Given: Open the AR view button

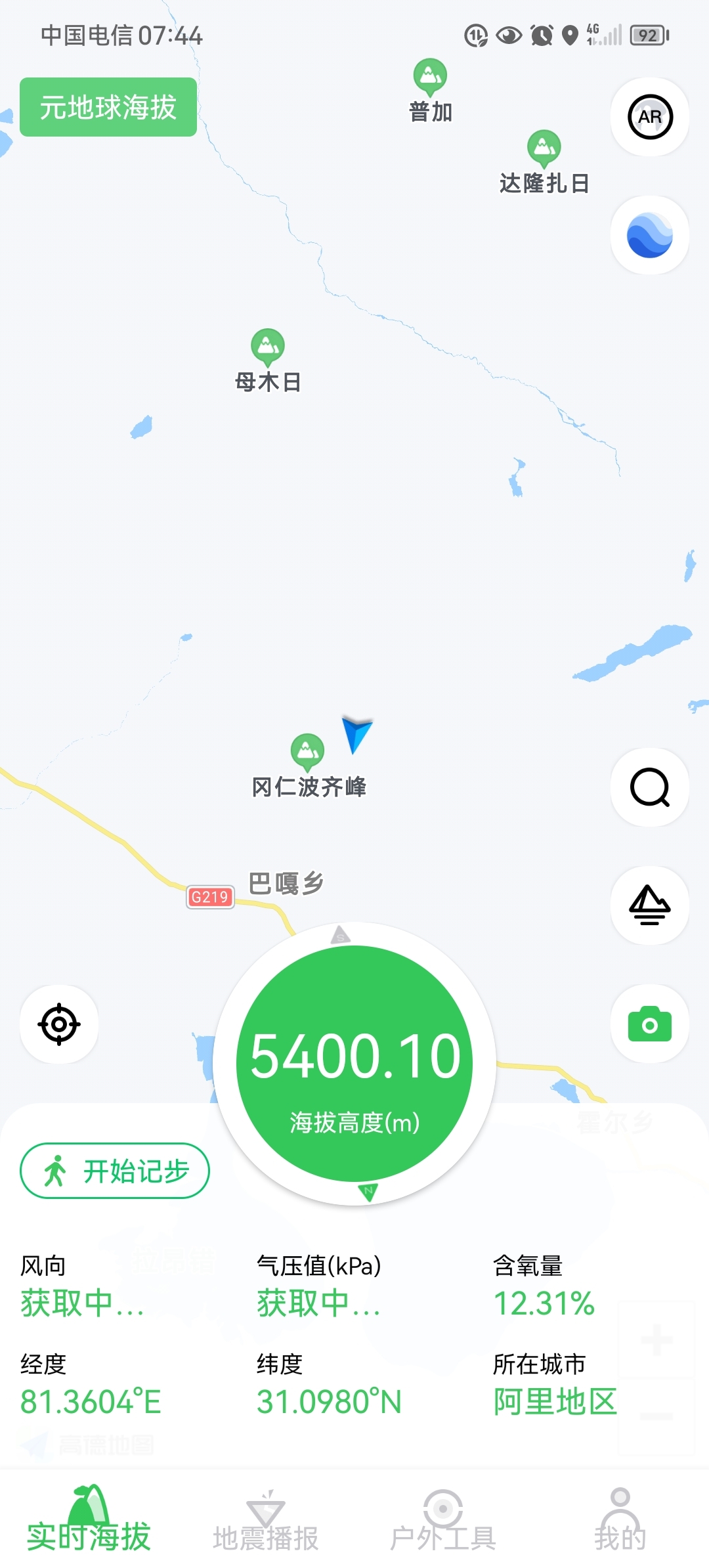Looking at the screenshot, I should [649, 117].
